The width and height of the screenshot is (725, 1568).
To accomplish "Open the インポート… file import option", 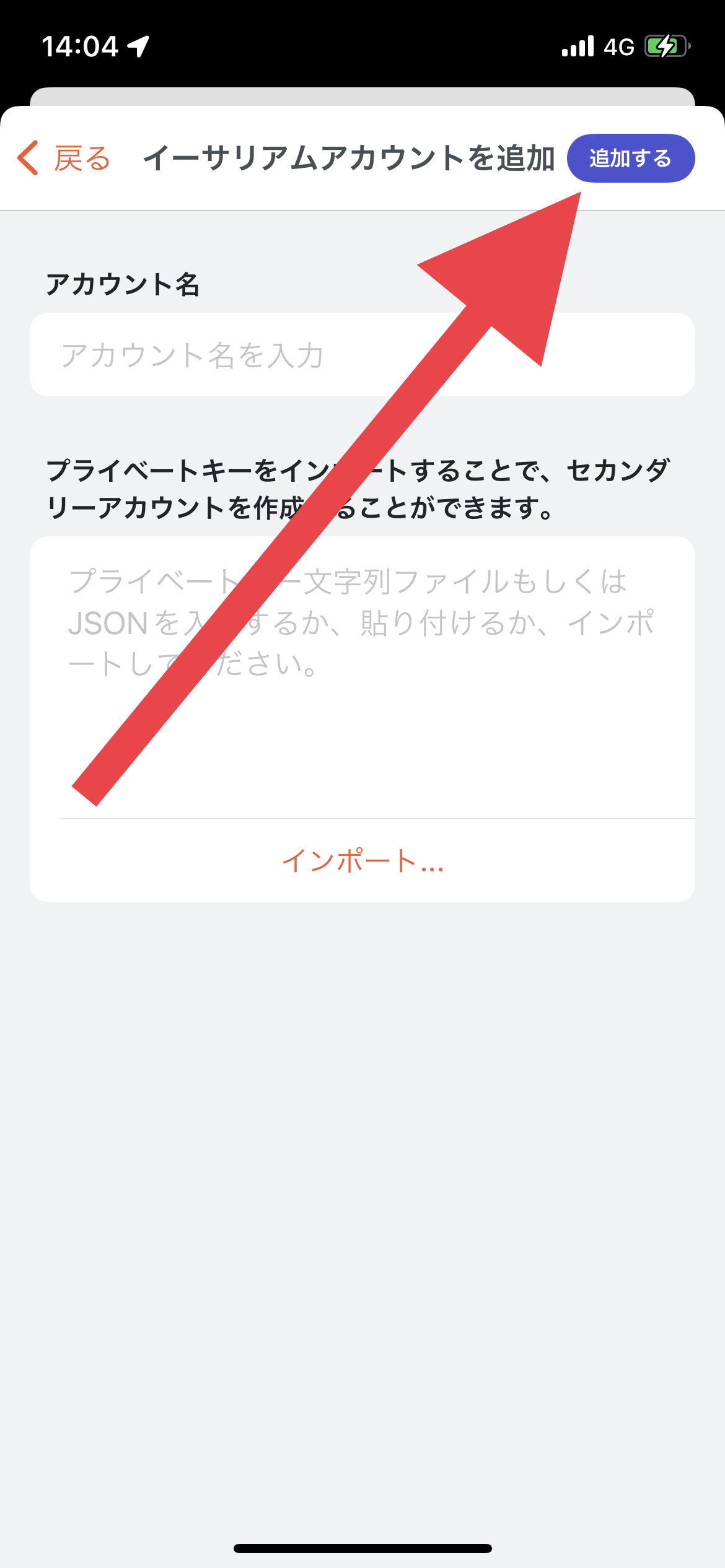I will point(362,861).
